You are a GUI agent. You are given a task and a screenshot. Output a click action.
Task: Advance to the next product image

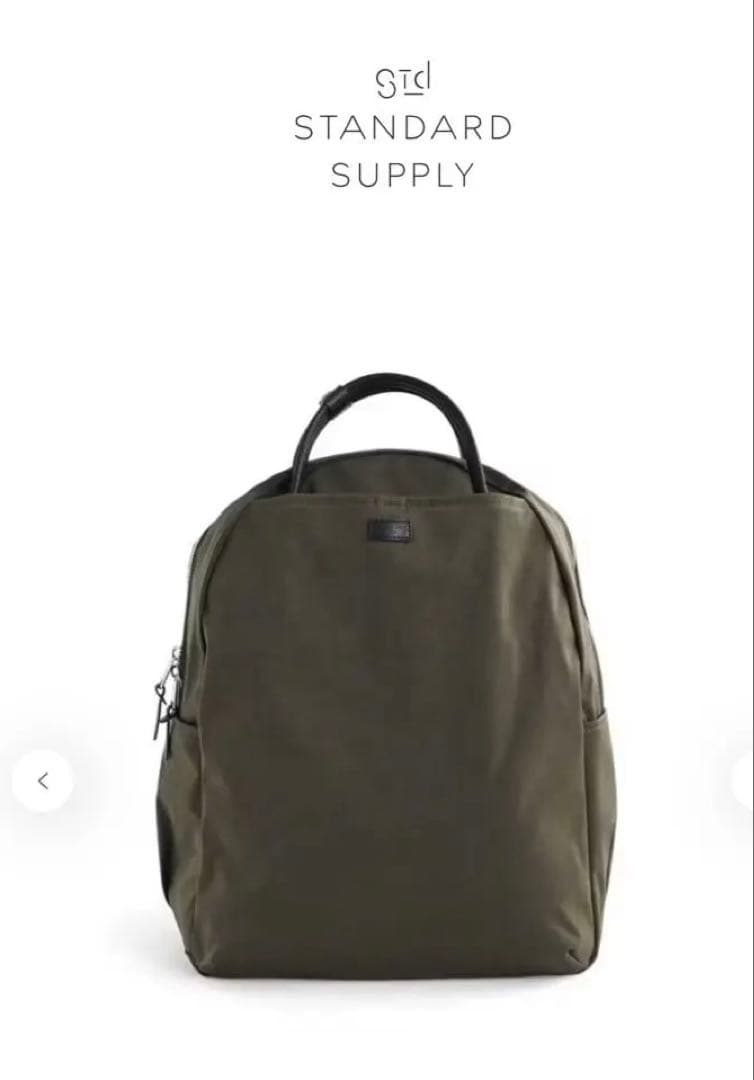tap(745, 781)
